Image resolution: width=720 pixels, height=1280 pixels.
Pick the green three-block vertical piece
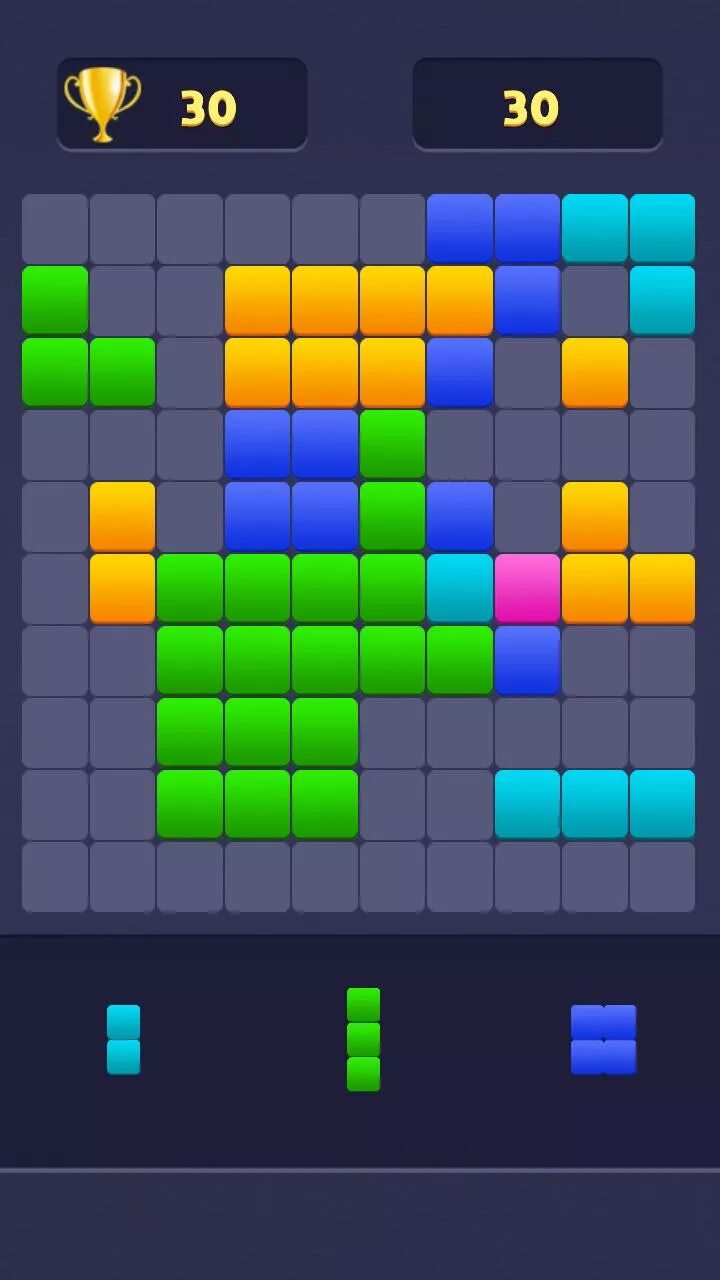point(363,1039)
